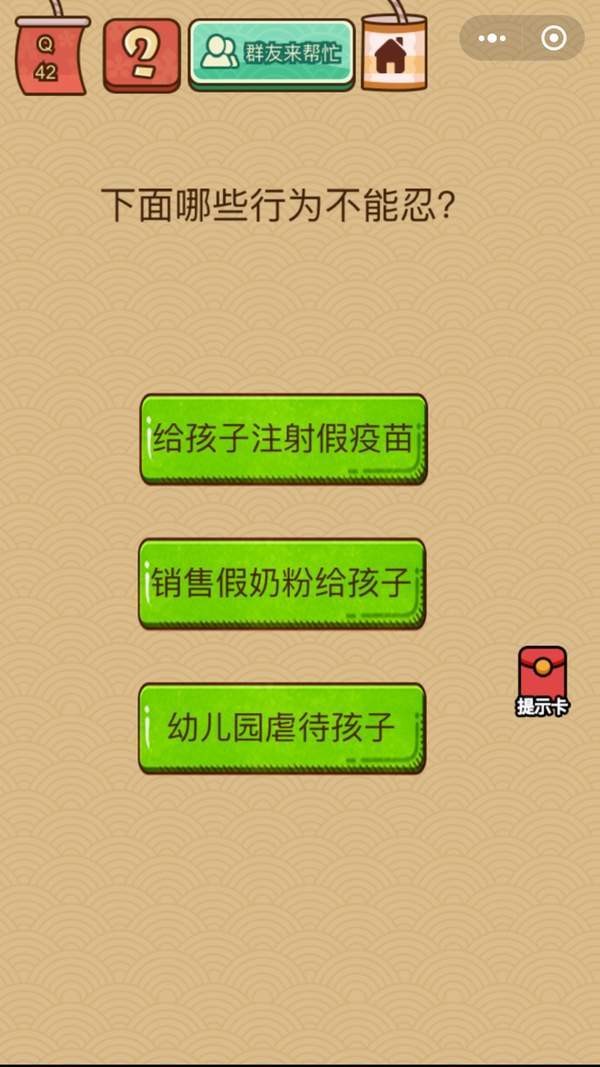Viewport: 600px width, 1067px height.
Task: Select answer 给孩子注射假疫苗
Action: pos(283,438)
